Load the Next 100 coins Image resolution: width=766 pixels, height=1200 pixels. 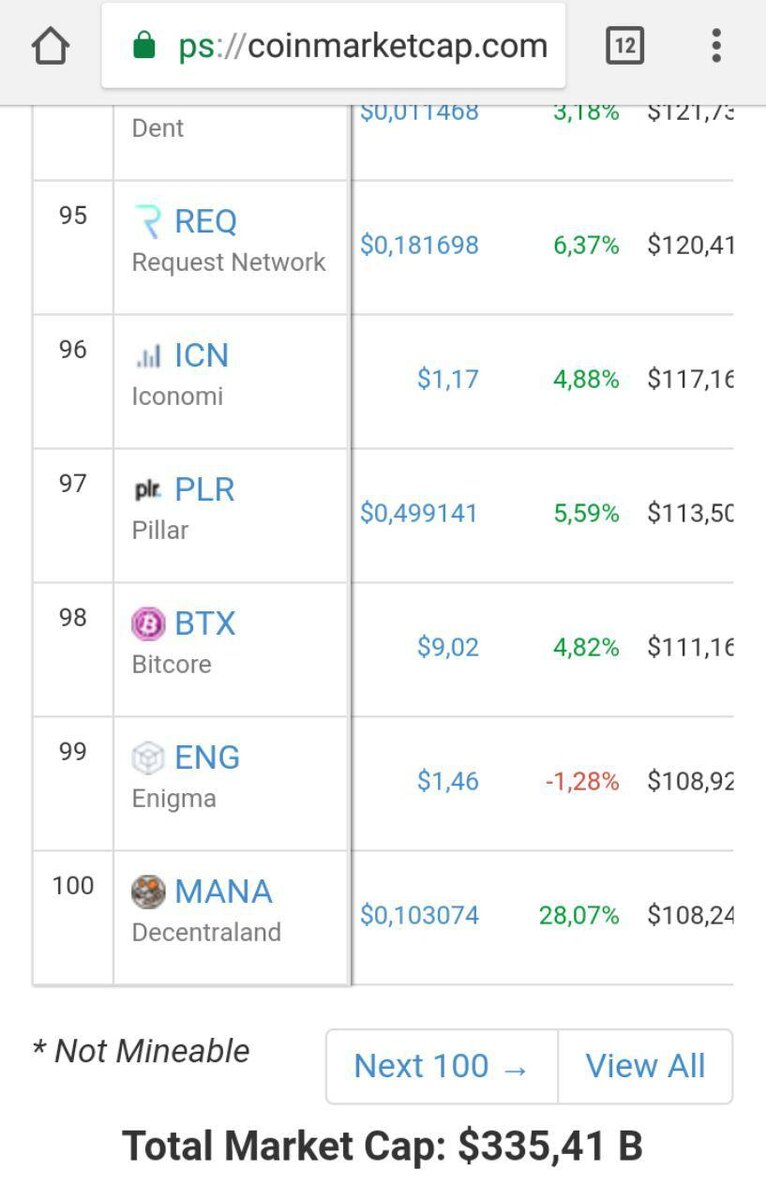tap(441, 1066)
